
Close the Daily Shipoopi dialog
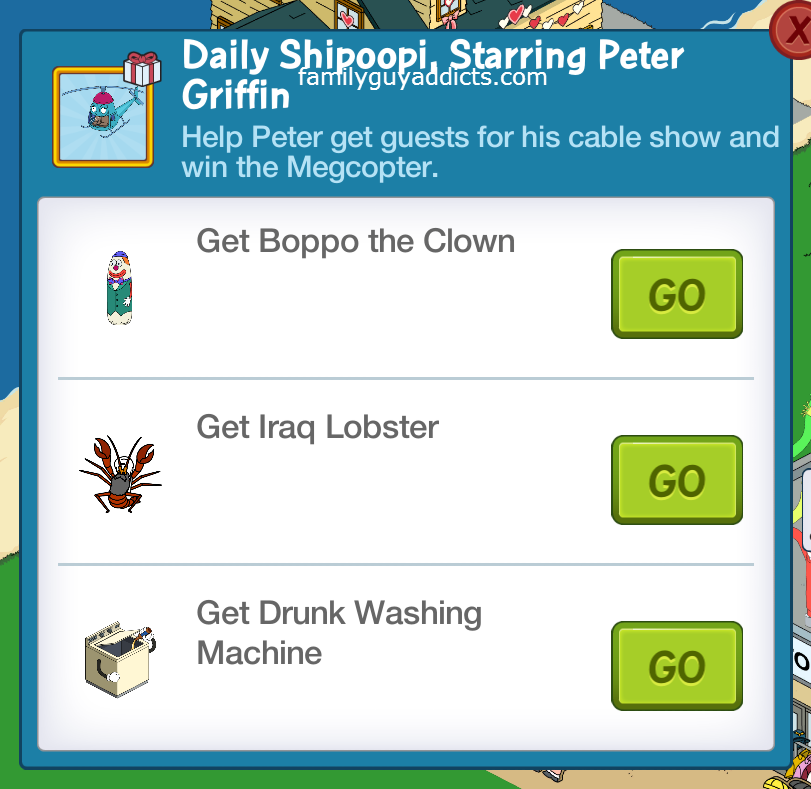point(795,30)
